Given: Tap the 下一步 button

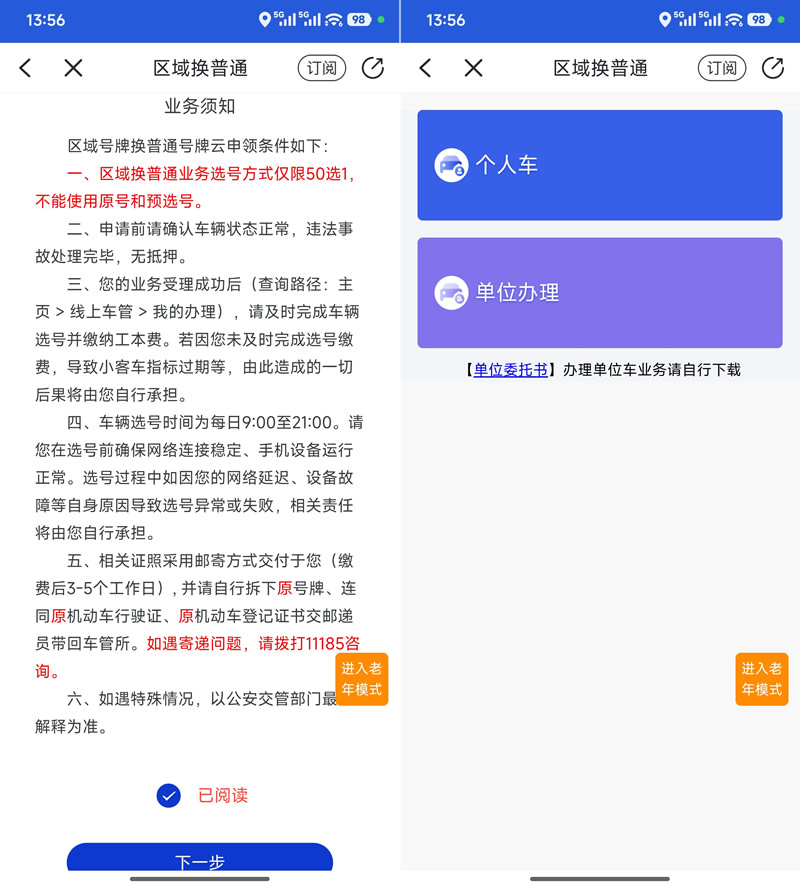Looking at the screenshot, I should (200, 860).
